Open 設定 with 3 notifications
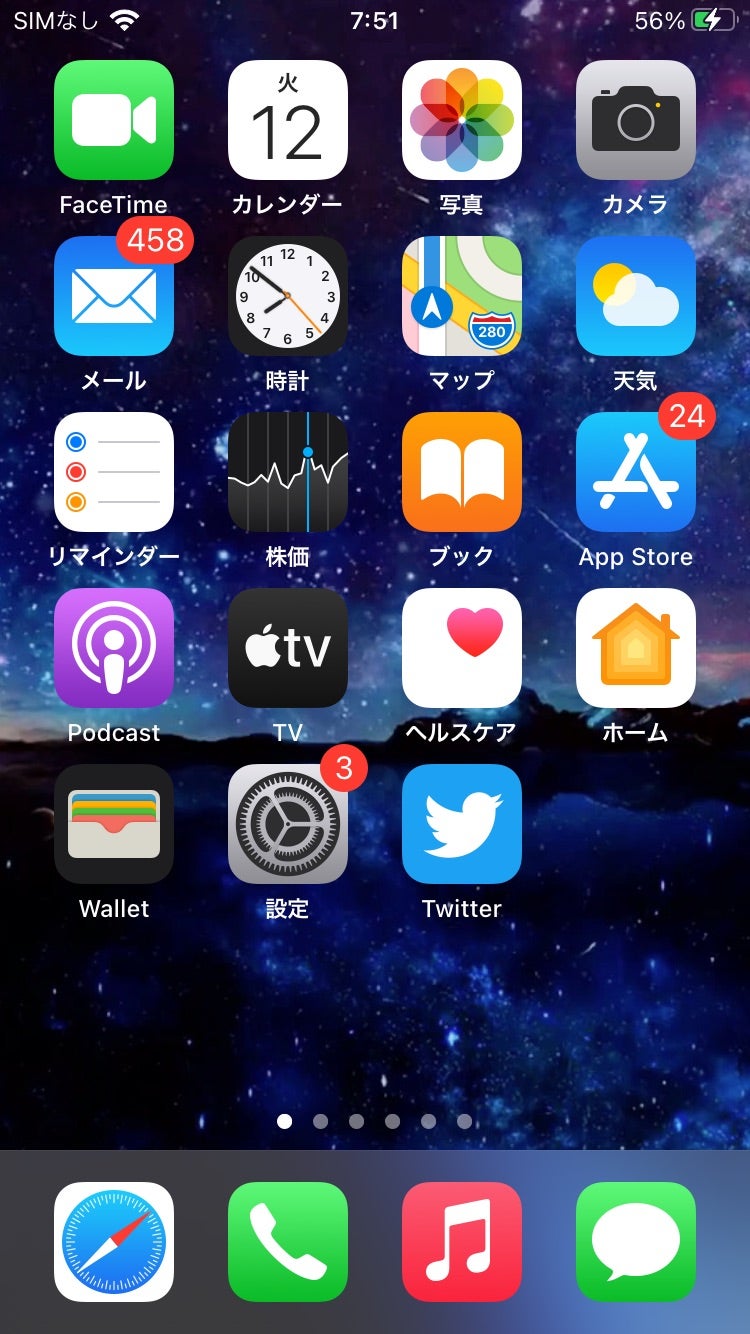Viewport: 750px width, 1334px height. coord(287,824)
